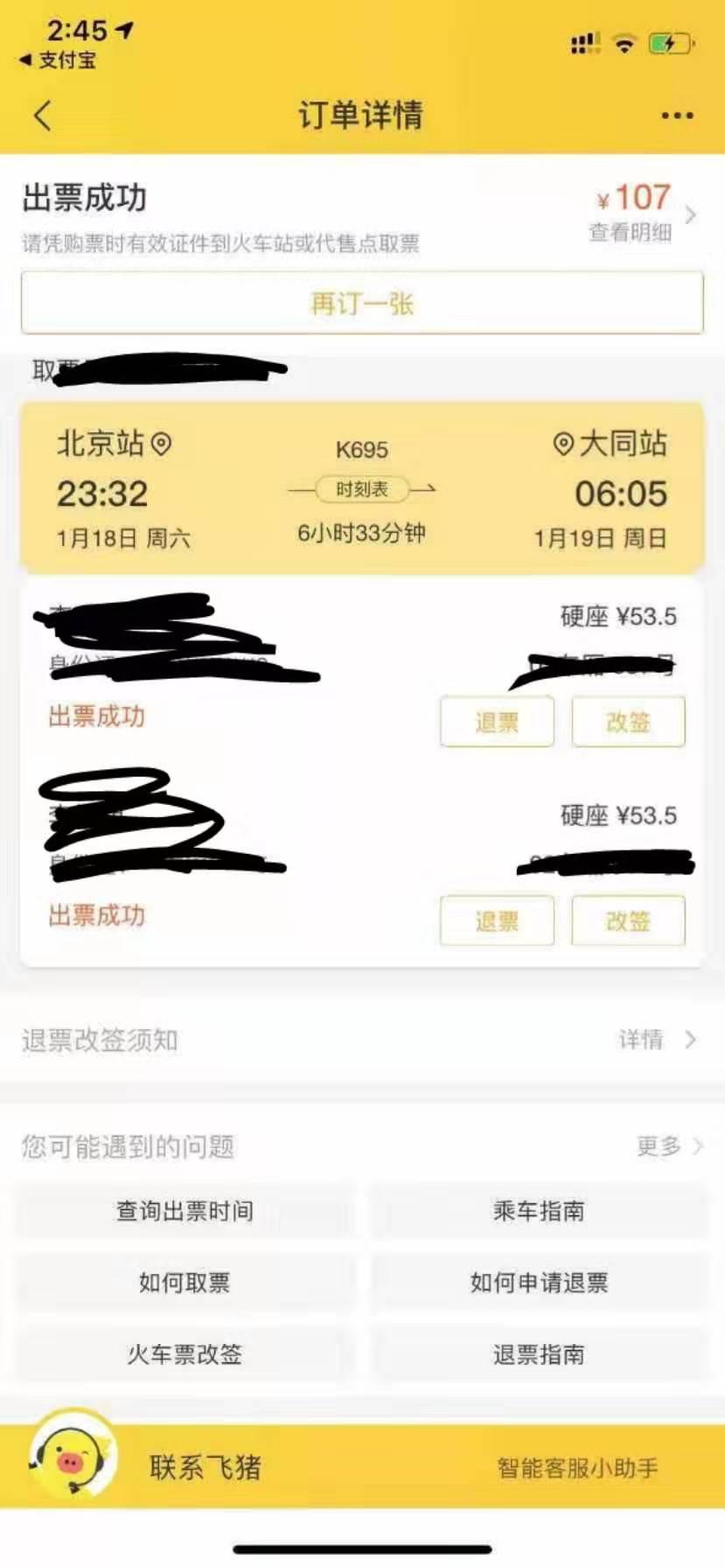725x1568 pixels.
Task: View 火车票改签 help topic
Action: click(x=185, y=1354)
